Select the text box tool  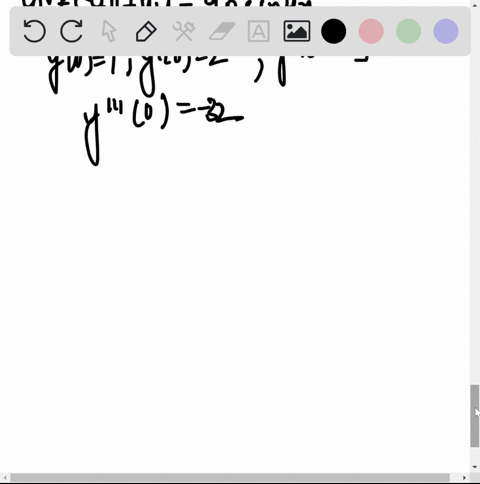pyautogui.click(x=259, y=31)
